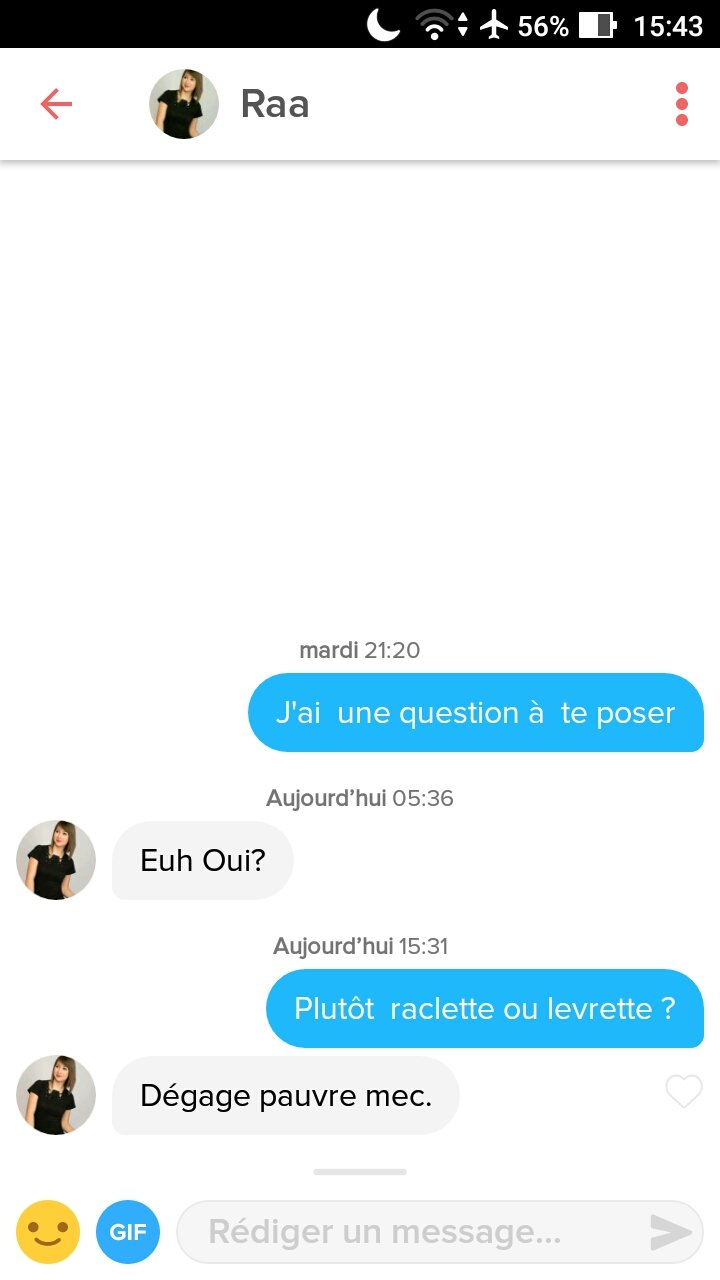Viewport: 720px width, 1280px height.
Task: Like the message "Dégage pauvre mec."
Action: point(684,1093)
